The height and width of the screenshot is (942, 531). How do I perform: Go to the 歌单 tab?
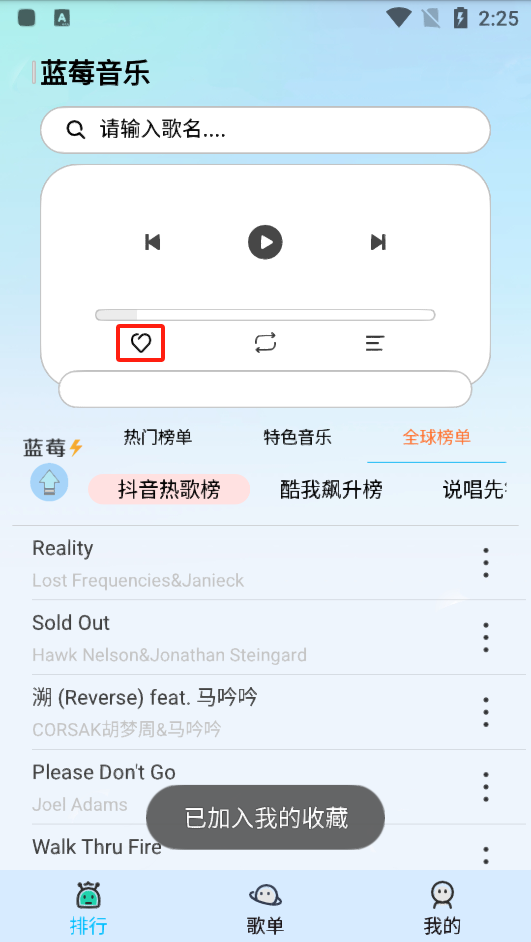265,908
